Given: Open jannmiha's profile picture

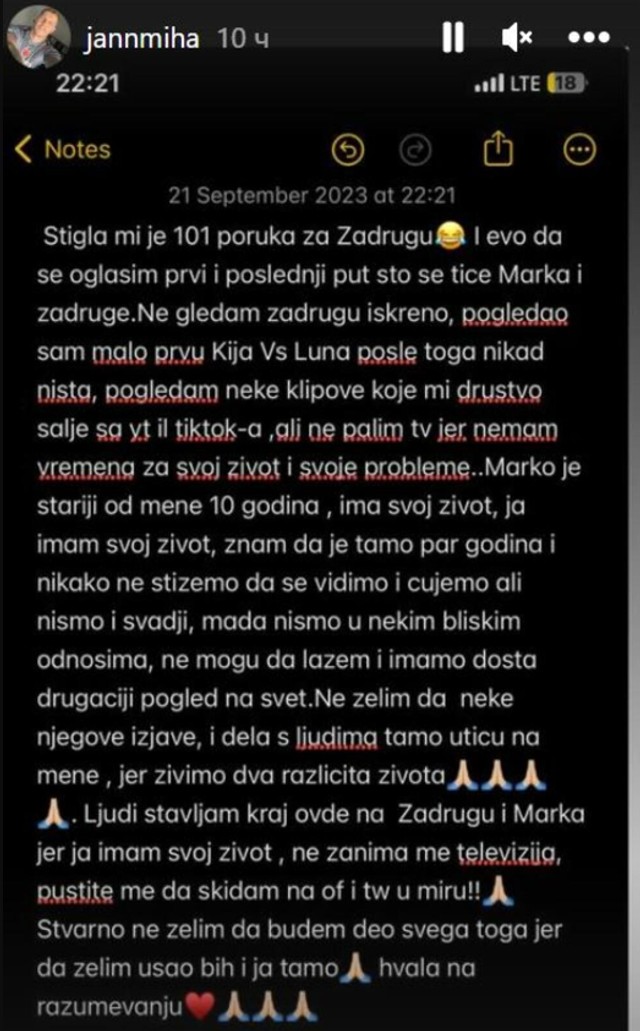Looking at the screenshot, I should [38, 38].
